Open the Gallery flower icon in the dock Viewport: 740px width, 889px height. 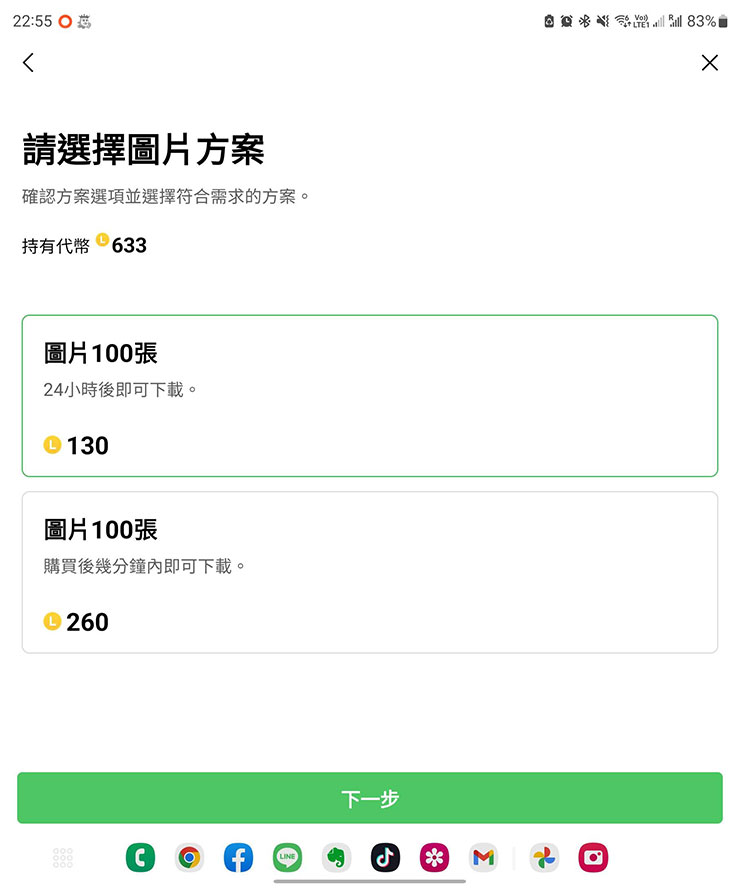[434, 857]
